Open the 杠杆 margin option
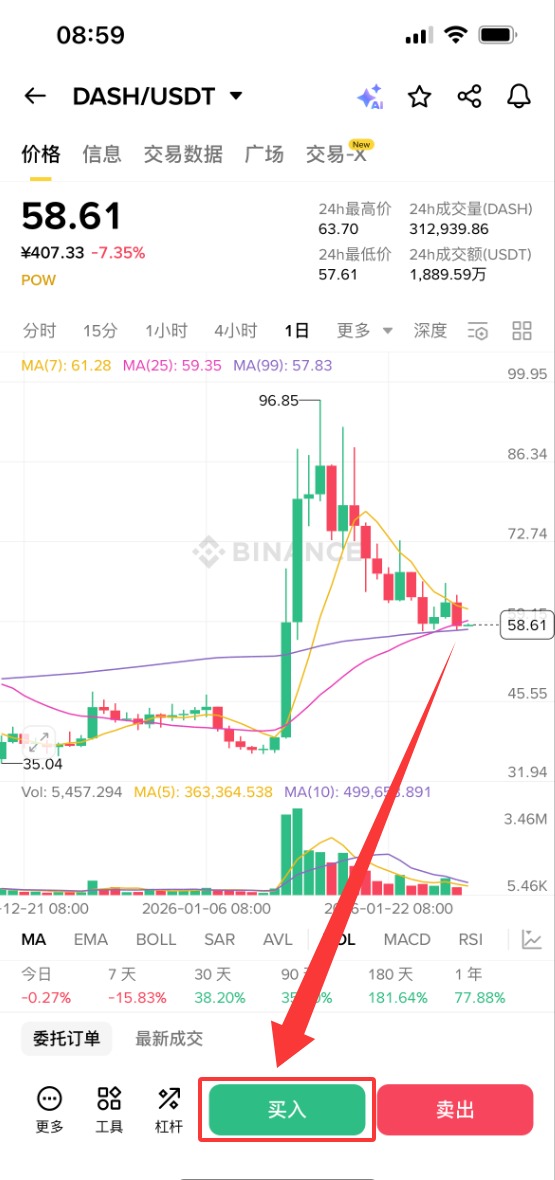 pos(168,1110)
